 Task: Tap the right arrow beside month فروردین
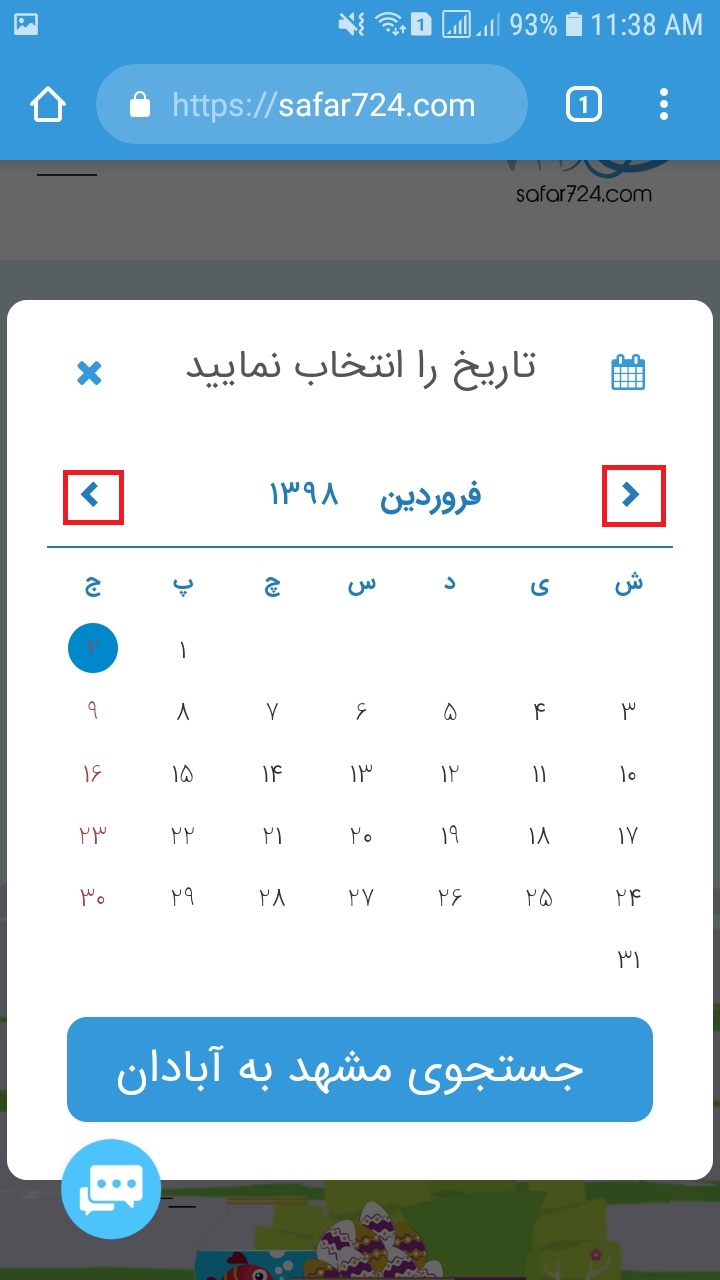coord(633,496)
